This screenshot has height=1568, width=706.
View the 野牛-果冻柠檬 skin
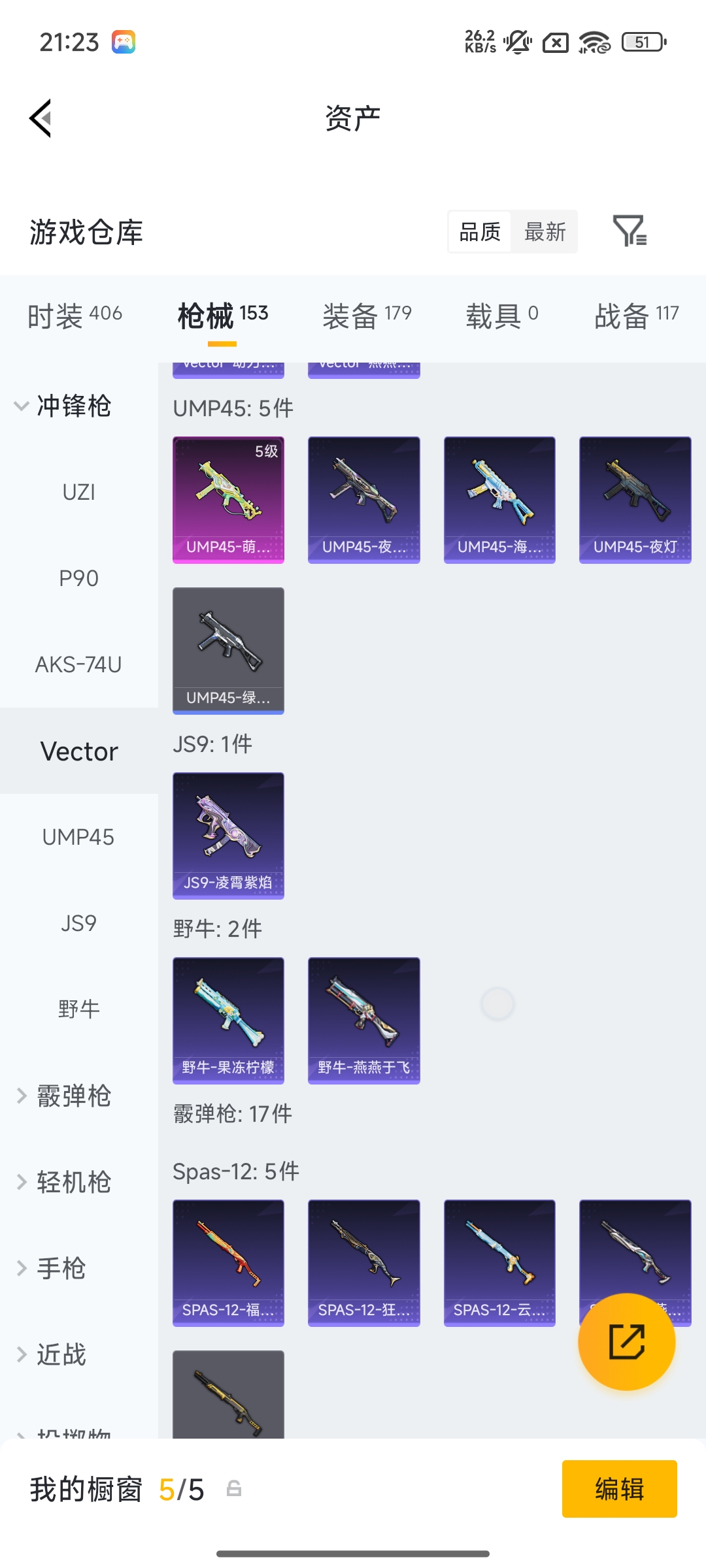coord(228,1021)
